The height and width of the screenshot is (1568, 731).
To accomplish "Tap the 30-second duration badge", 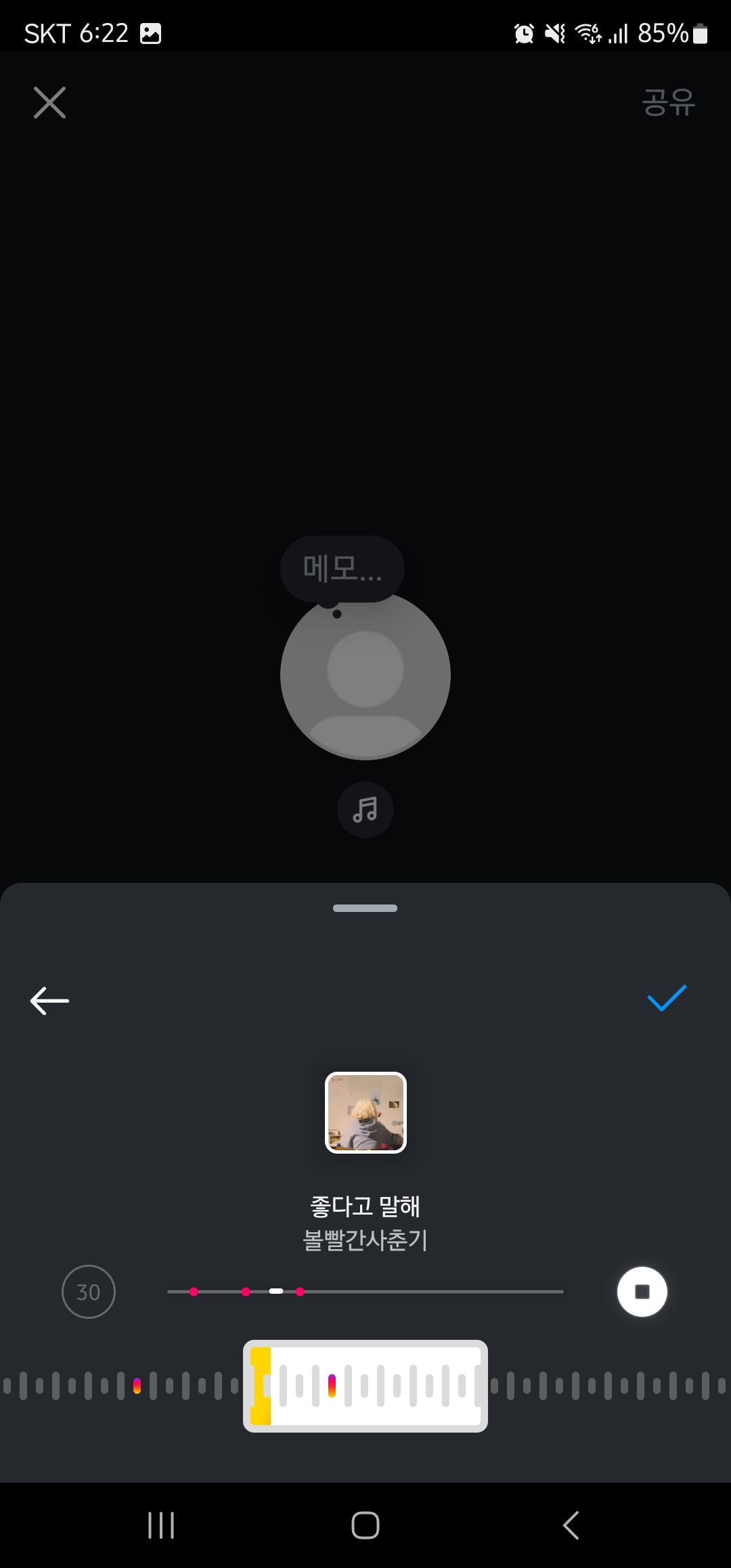I will coord(89,1291).
